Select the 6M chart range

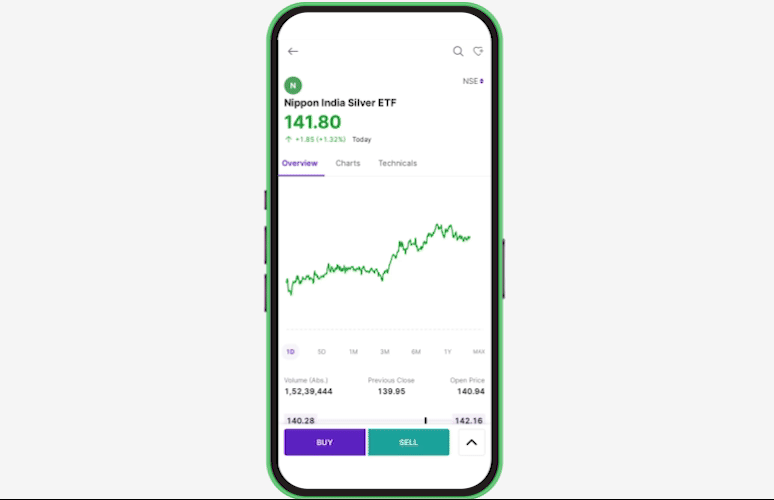coord(416,352)
